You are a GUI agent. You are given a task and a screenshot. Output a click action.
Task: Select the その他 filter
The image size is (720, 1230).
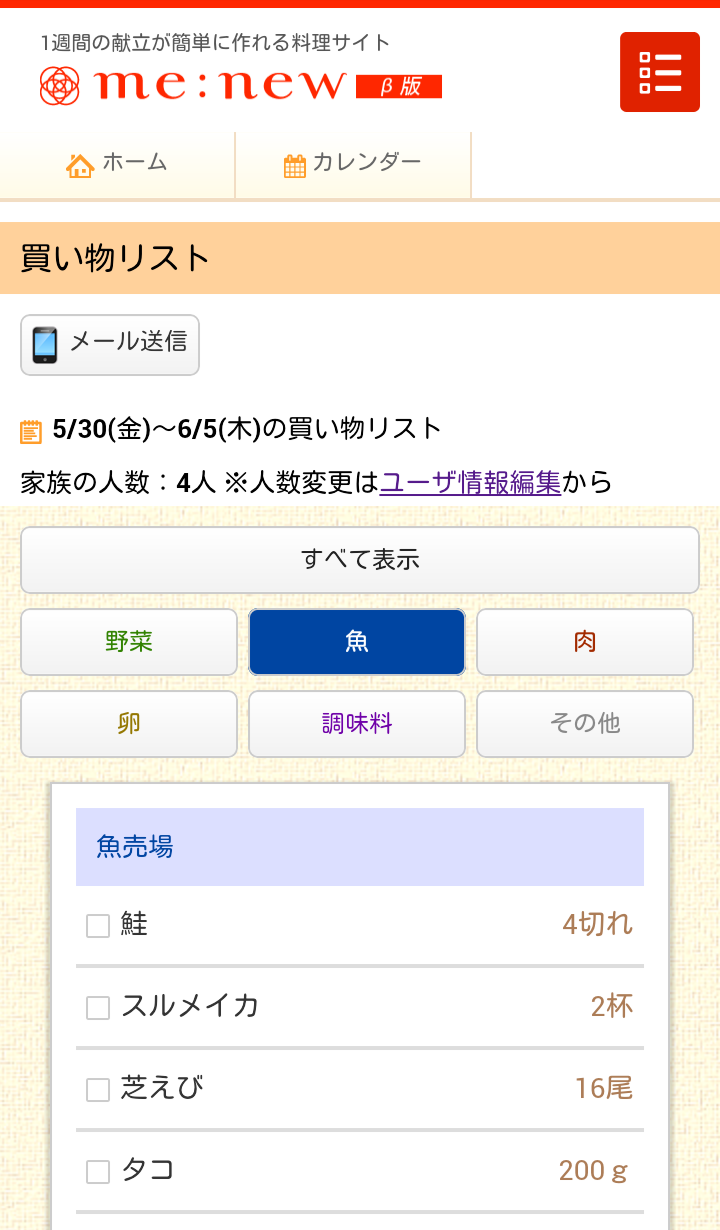(585, 724)
